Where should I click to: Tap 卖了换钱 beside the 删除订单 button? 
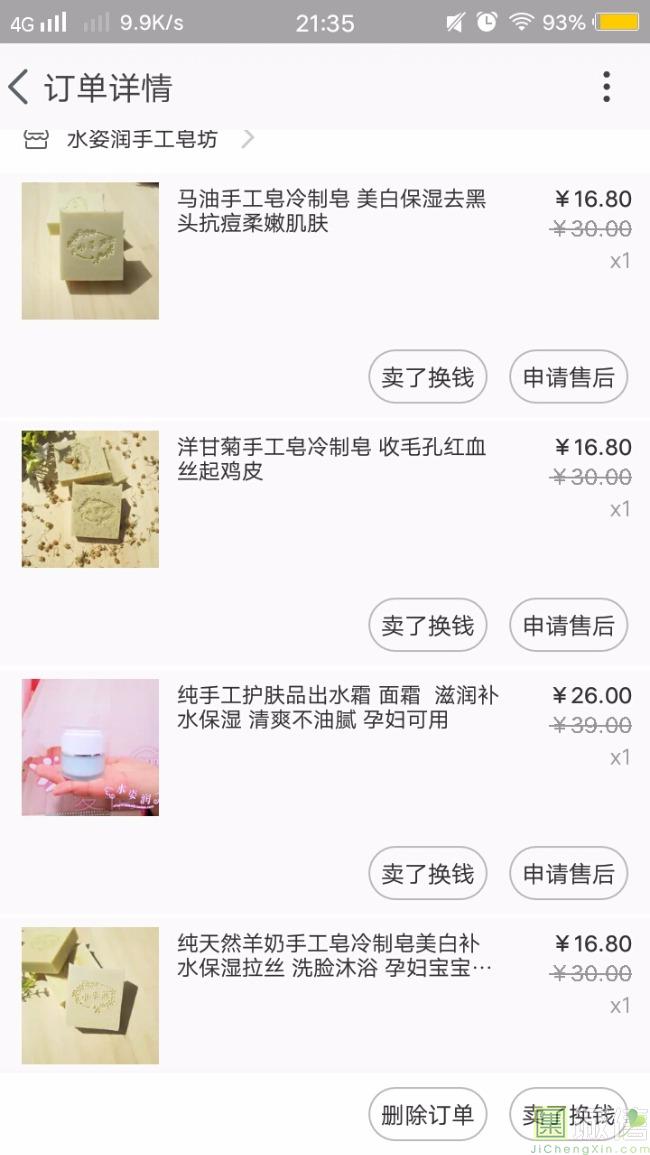point(568,1115)
